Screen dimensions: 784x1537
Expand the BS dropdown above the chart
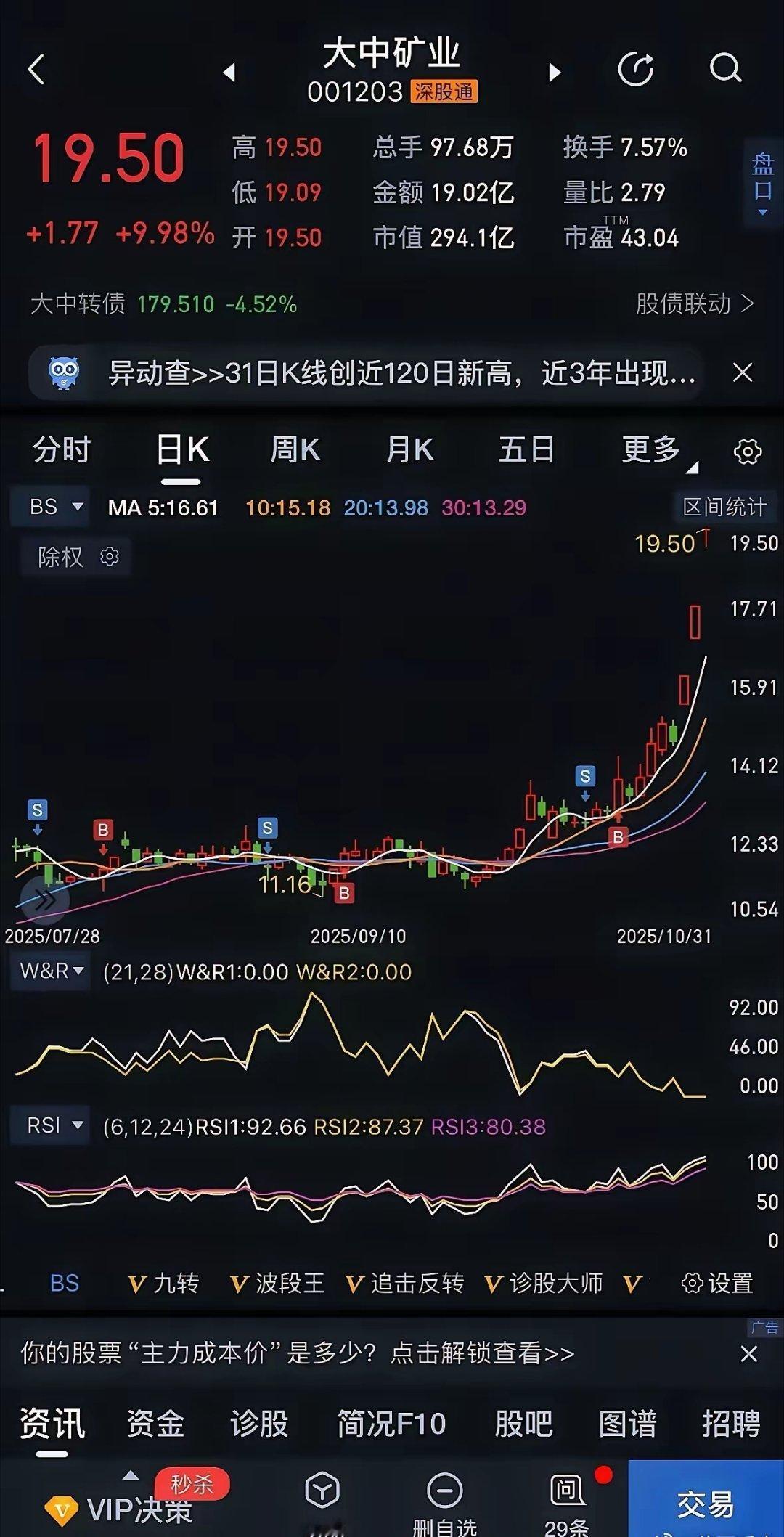tap(49, 506)
